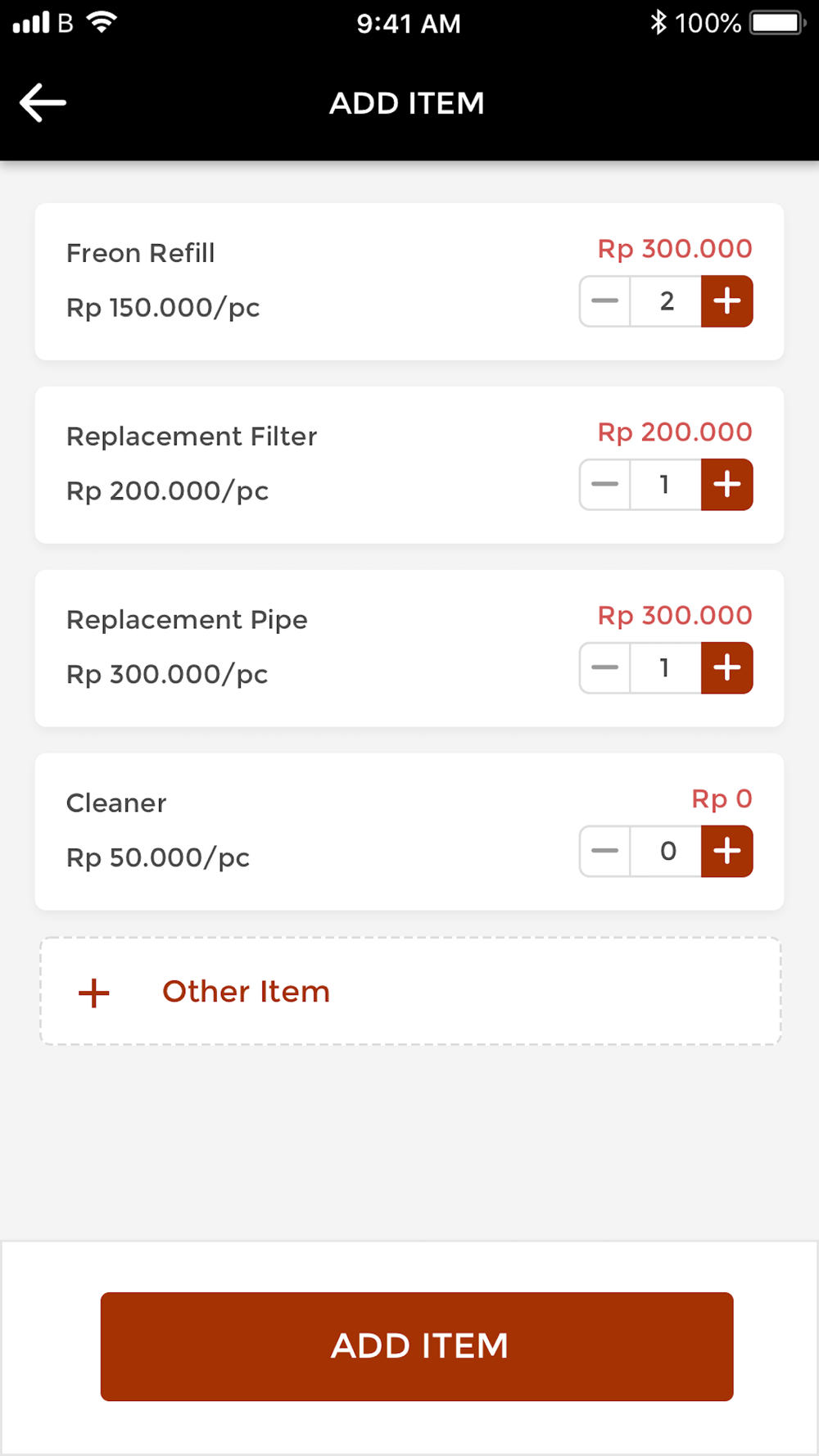Add one more Replacement Filter

coord(726,485)
